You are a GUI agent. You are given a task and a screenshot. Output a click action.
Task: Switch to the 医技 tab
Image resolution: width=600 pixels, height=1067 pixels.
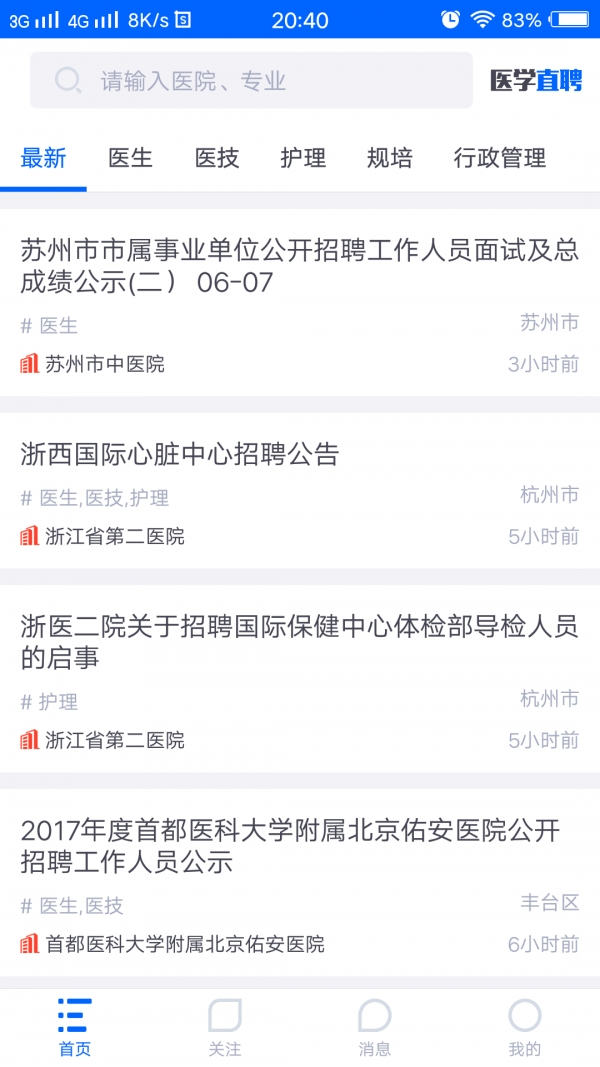coord(216,158)
